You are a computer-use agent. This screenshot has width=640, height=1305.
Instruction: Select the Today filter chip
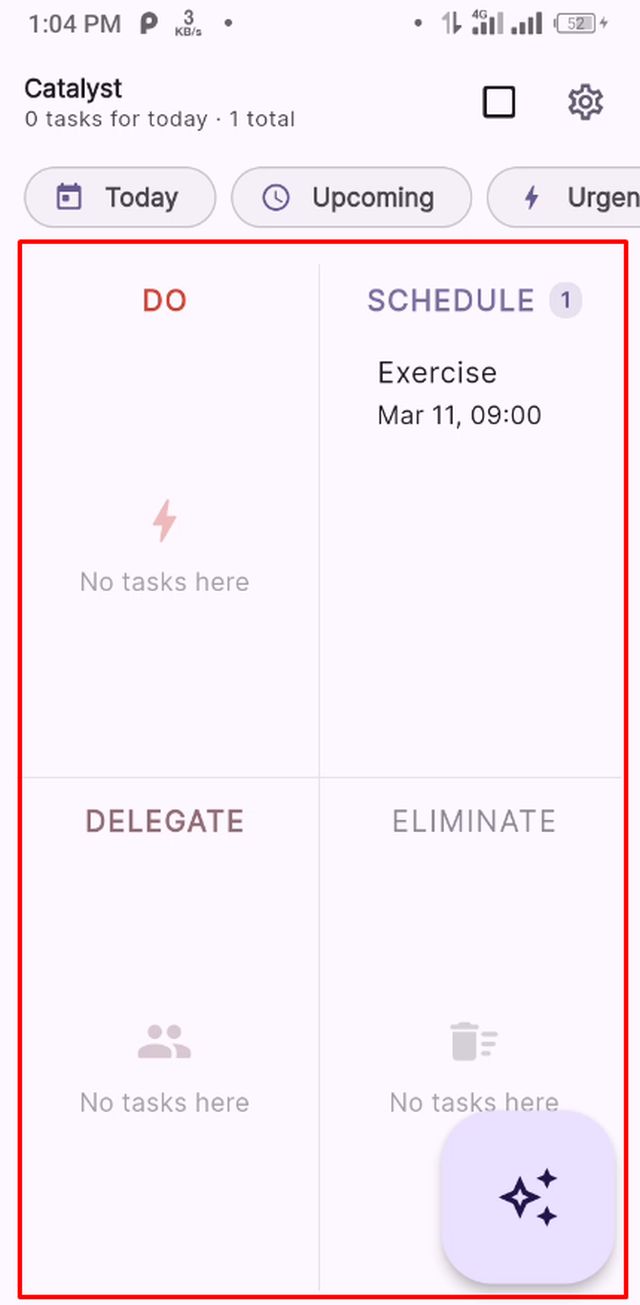120,198
